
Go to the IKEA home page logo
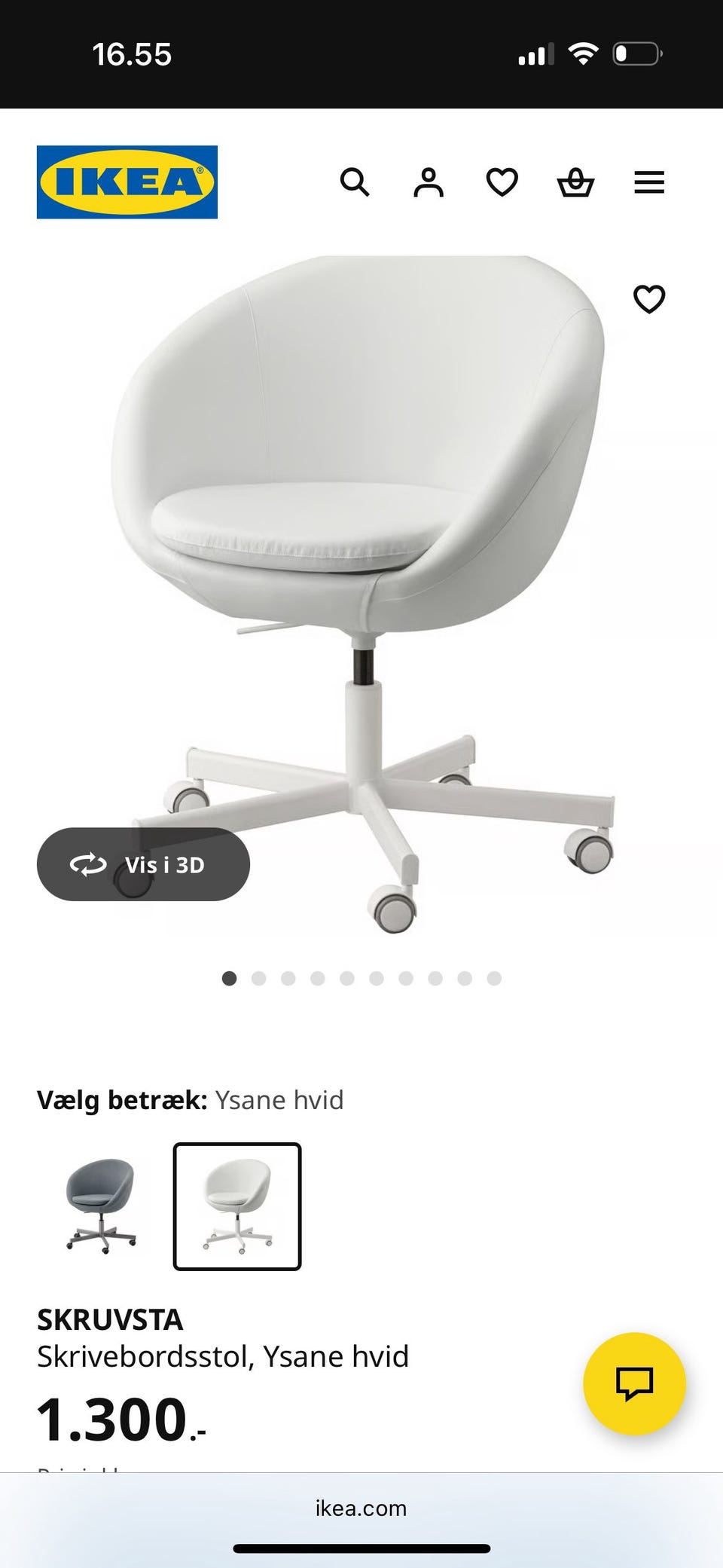pos(127,182)
